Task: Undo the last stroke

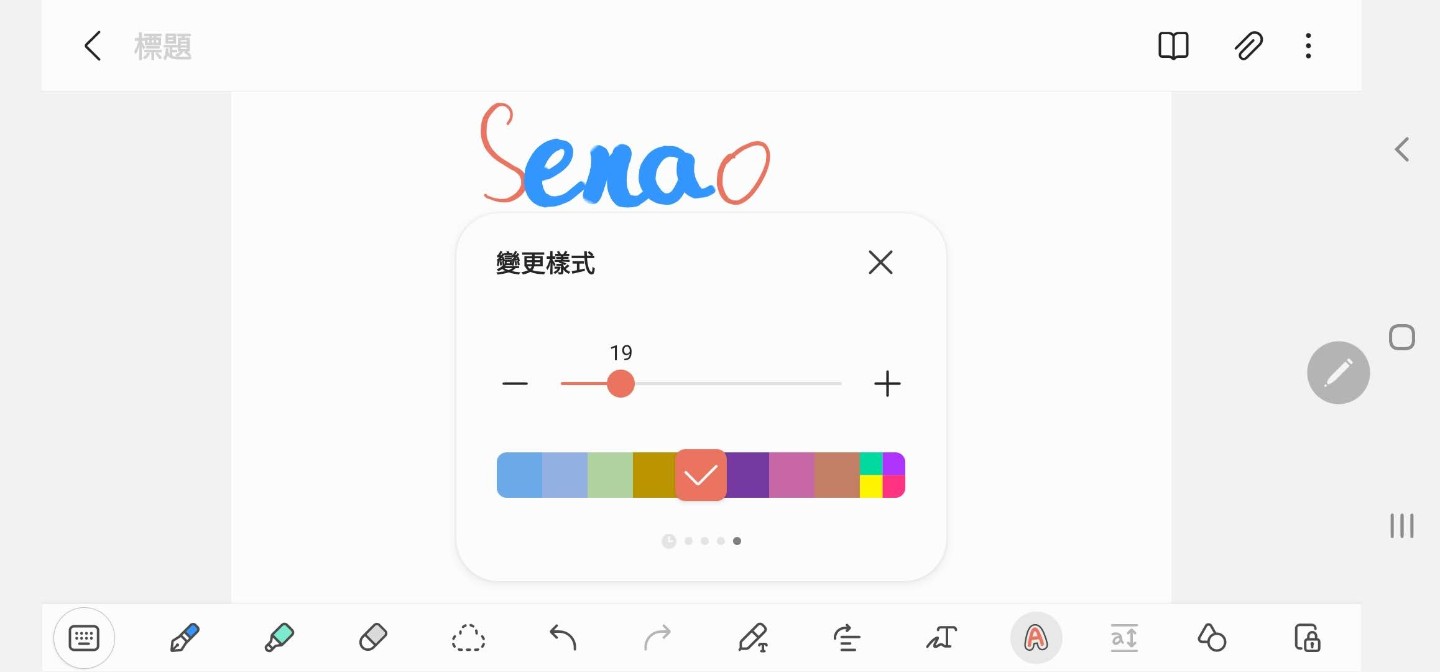Action: 563,637
